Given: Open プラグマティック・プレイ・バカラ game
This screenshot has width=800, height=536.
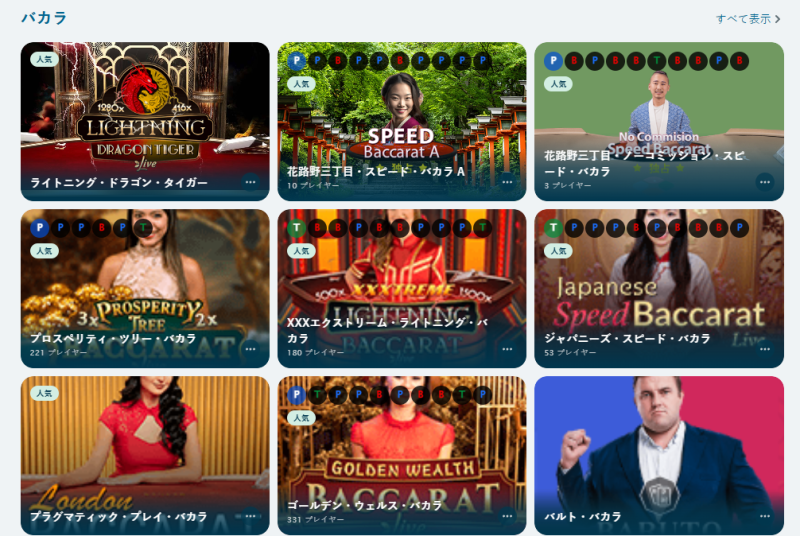Looking at the screenshot, I should (x=145, y=450).
